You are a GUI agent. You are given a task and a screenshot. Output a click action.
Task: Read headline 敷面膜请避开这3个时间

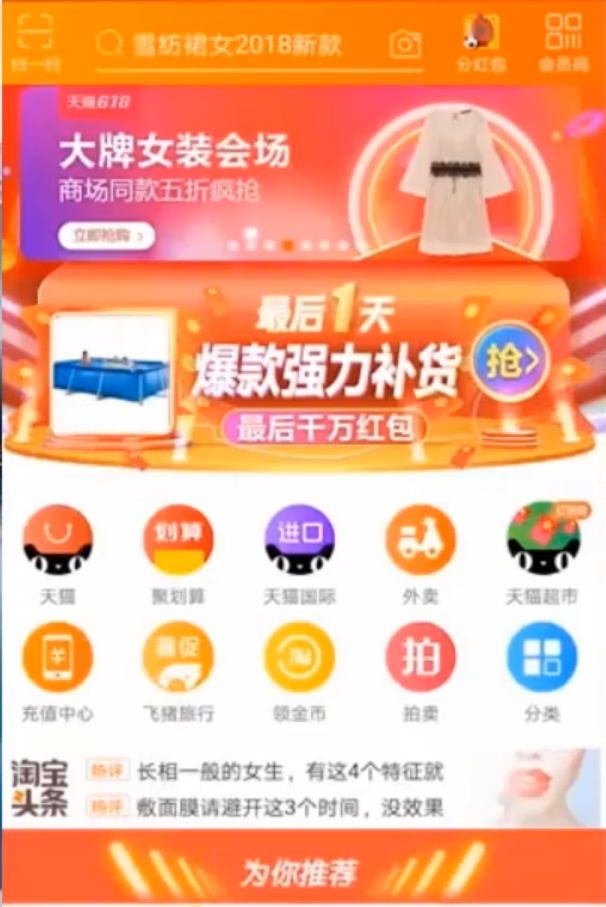tap(290, 805)
